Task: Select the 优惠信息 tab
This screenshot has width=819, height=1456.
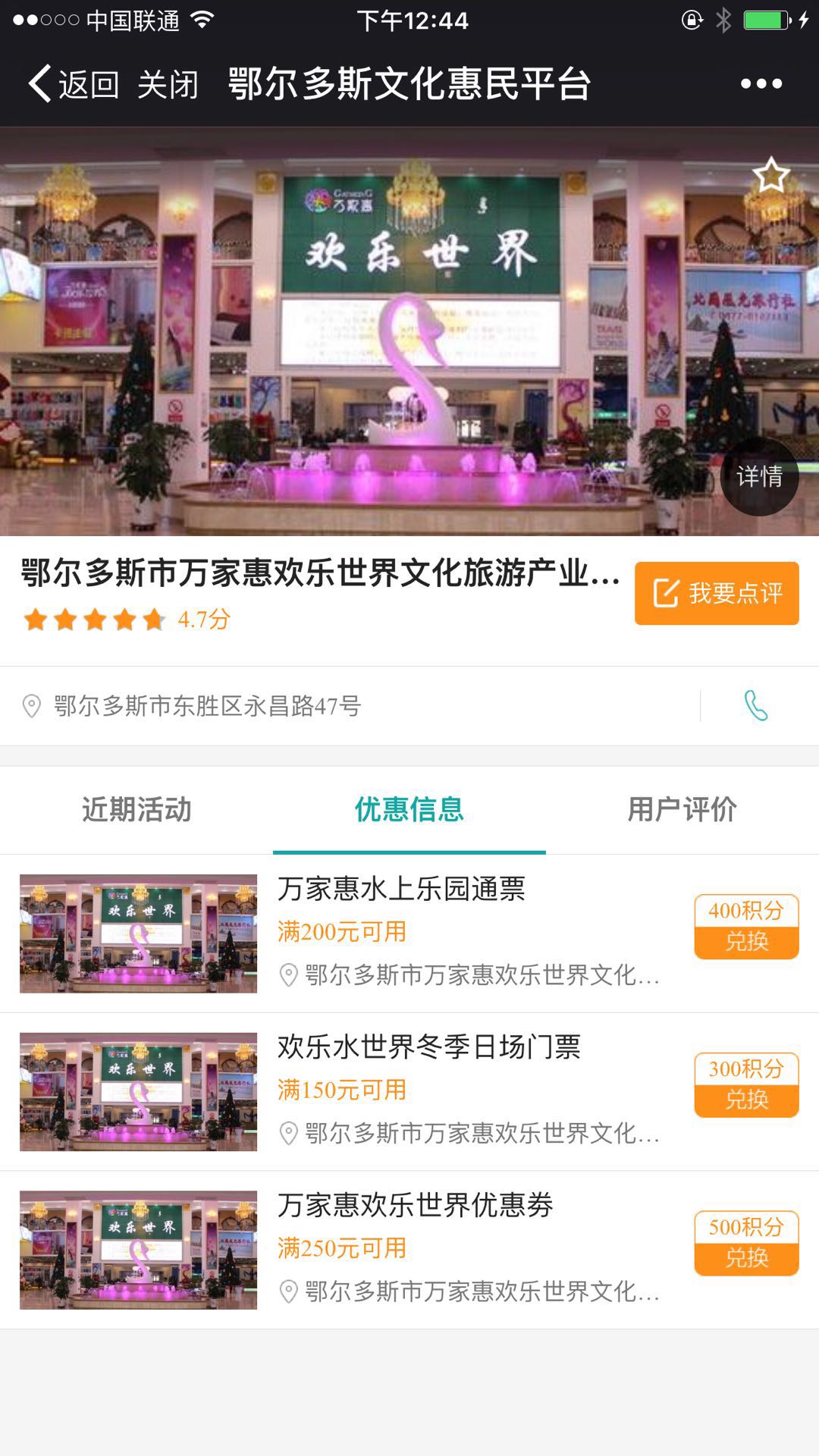Action: click(x=409, y=809)
